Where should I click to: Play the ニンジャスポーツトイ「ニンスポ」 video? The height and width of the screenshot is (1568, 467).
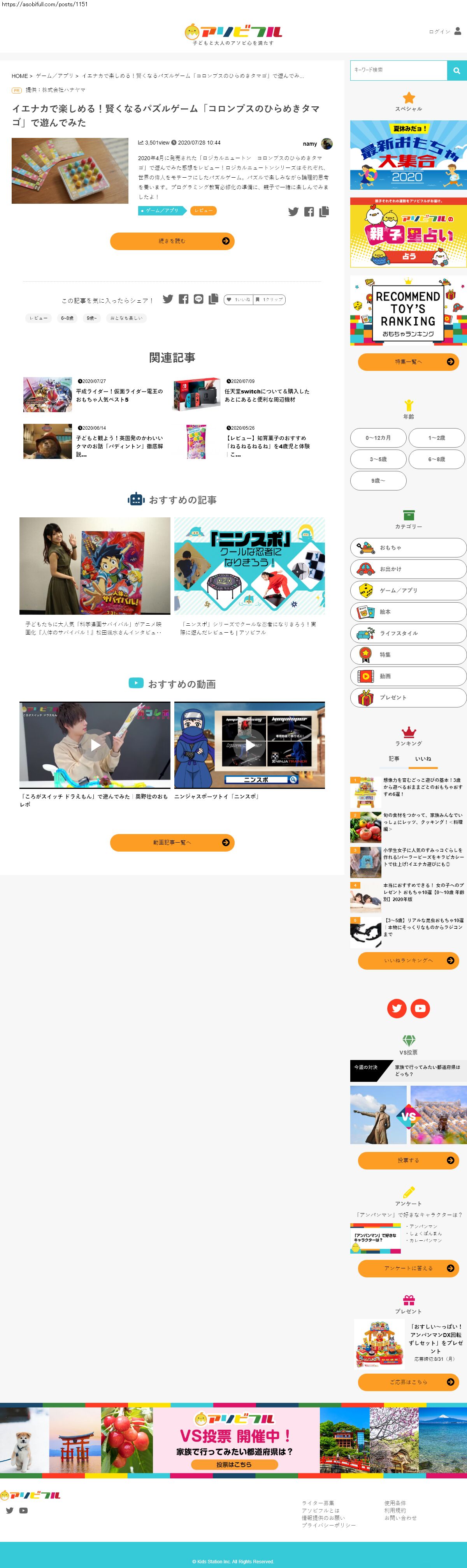point(249,744)
